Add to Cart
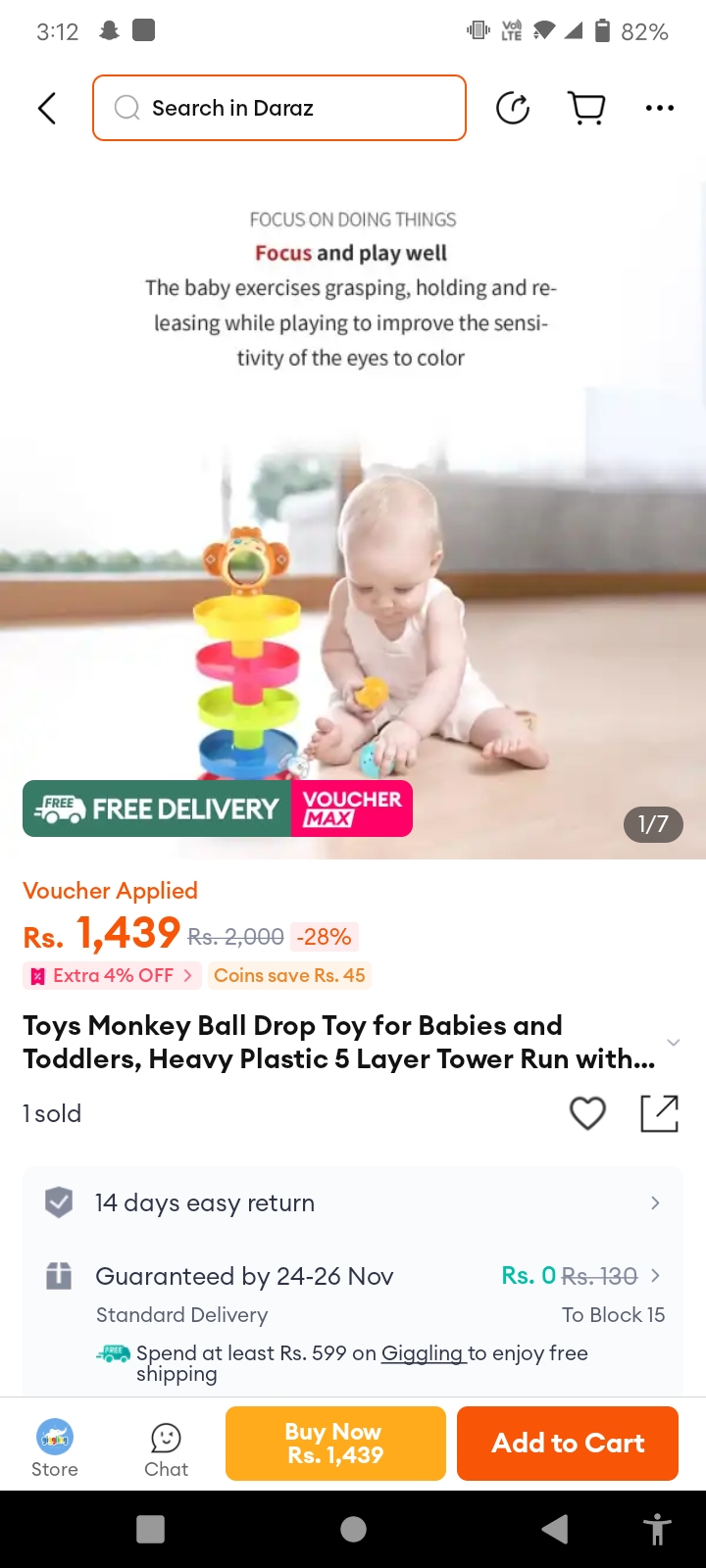The height and width of the screenshot is (1568, 706). (568, 1444)
